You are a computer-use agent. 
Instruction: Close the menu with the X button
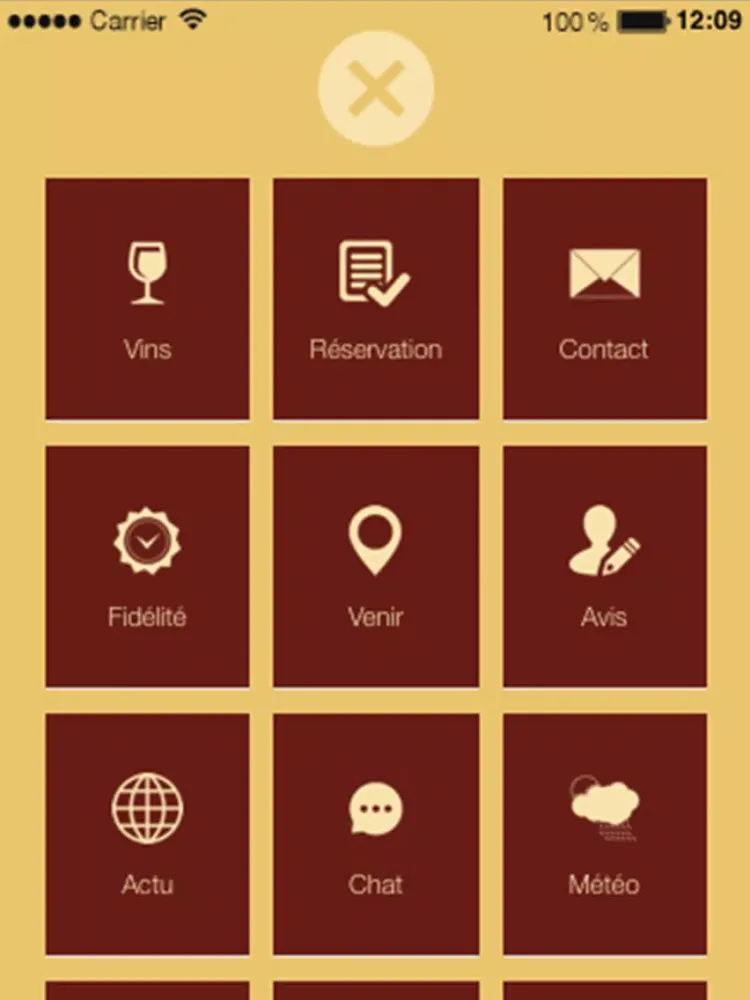(x=376, y=89)
